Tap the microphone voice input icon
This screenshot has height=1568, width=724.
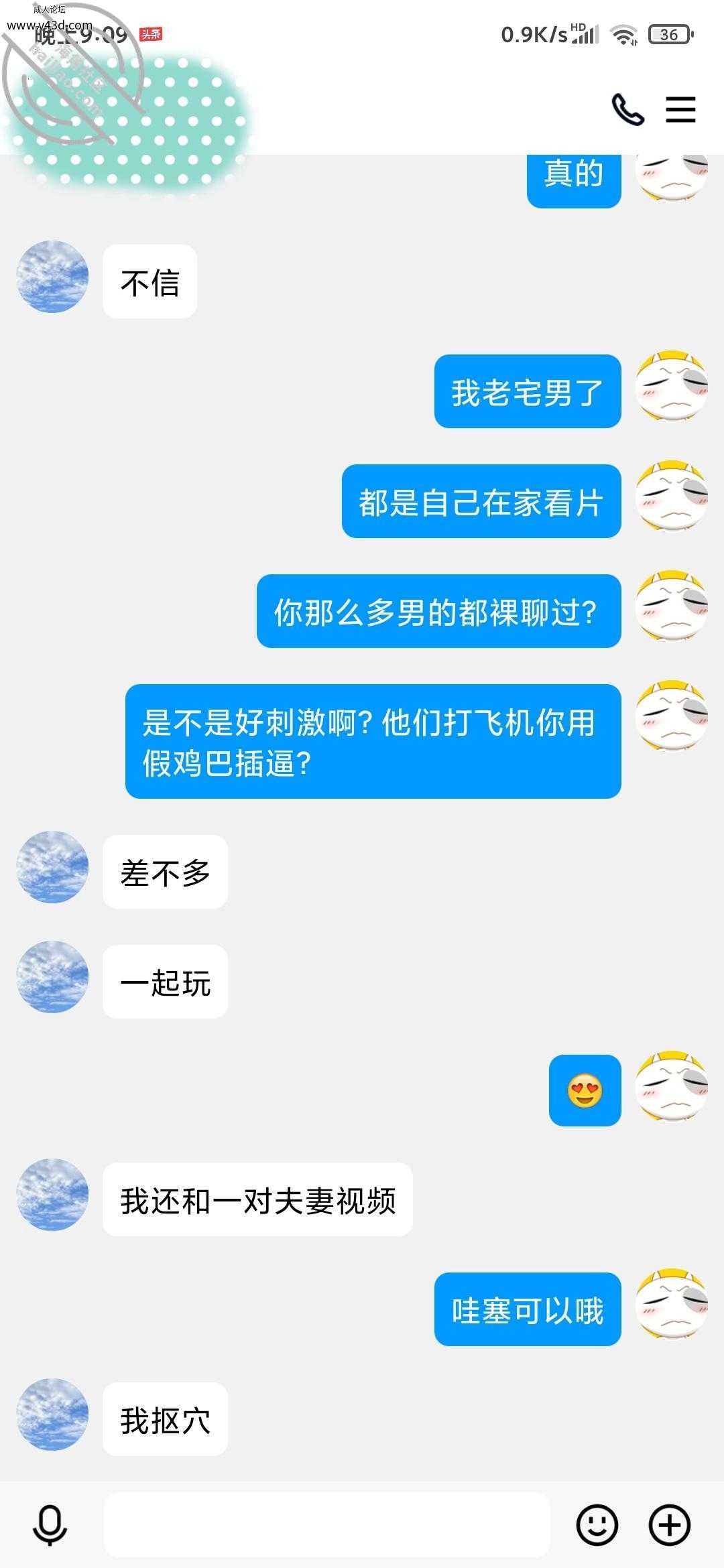click(x=50, y=1525)
